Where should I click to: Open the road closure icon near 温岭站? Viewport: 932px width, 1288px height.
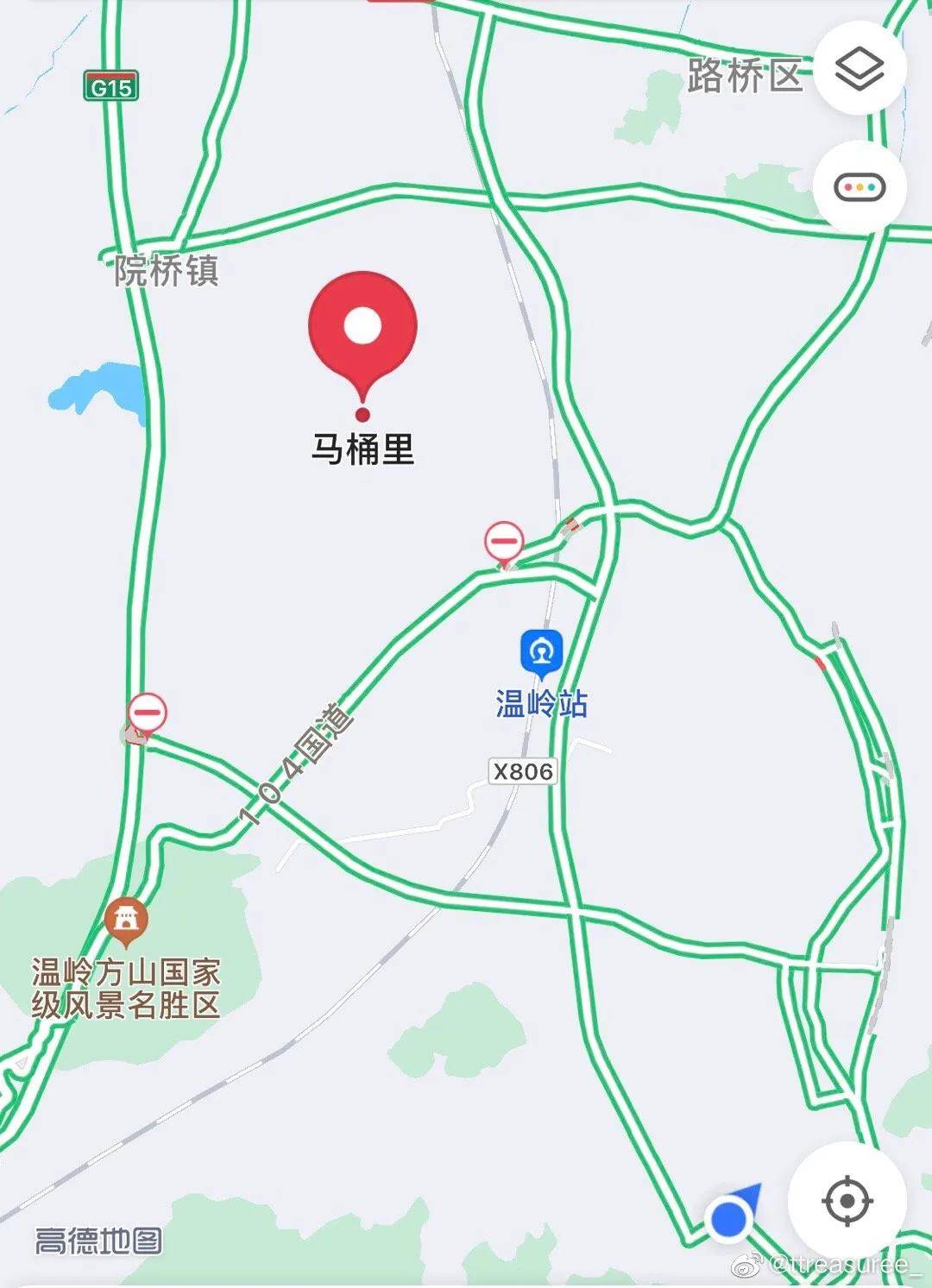[x=505, y=541]
